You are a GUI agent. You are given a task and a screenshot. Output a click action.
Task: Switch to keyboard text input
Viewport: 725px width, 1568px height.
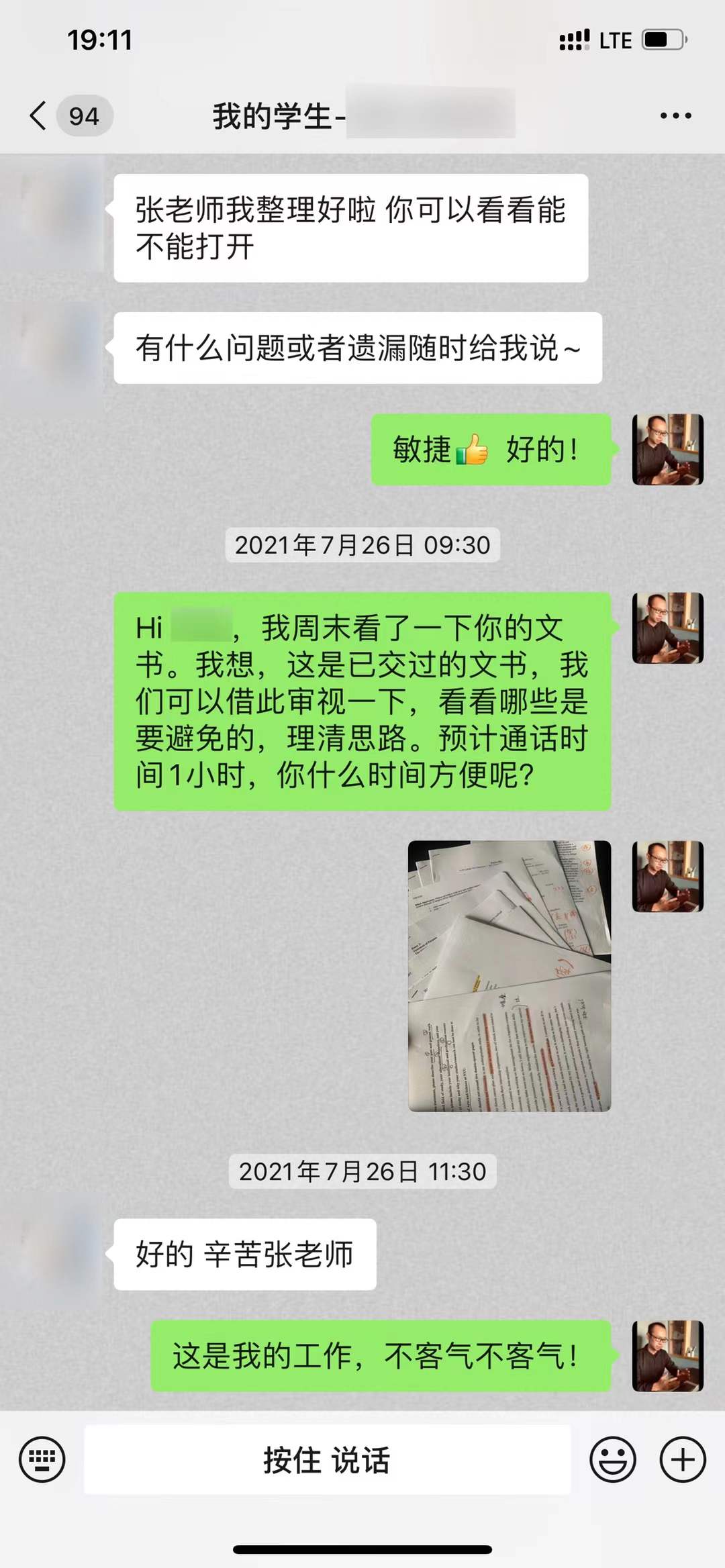[42, 1459]
